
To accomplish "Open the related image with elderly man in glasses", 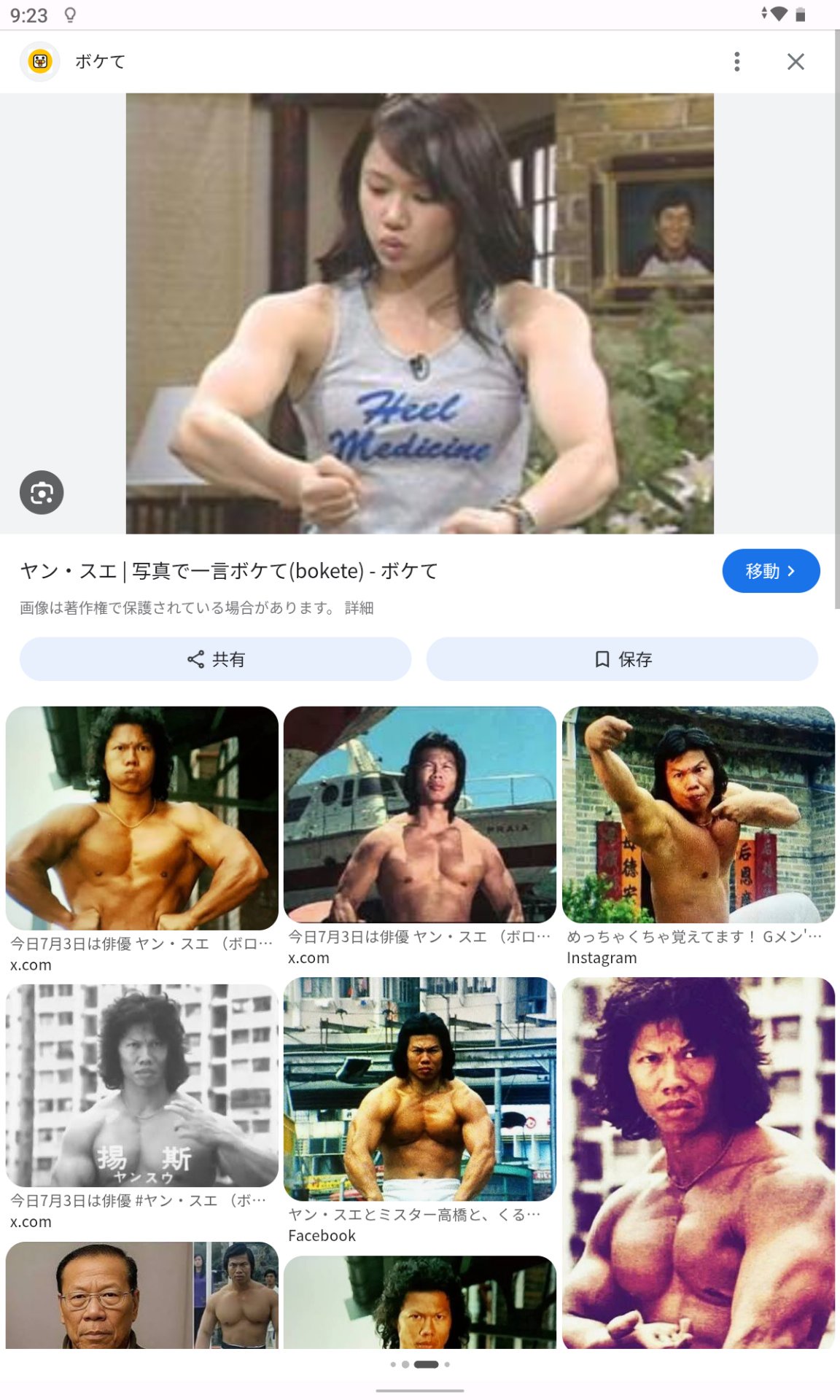I will coord(141,1294).
